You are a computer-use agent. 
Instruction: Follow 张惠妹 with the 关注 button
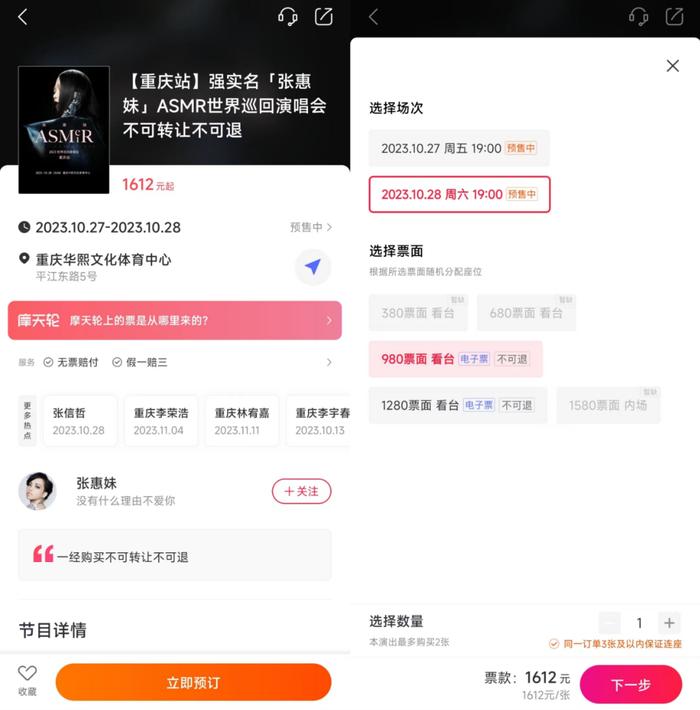pos(301,491)
